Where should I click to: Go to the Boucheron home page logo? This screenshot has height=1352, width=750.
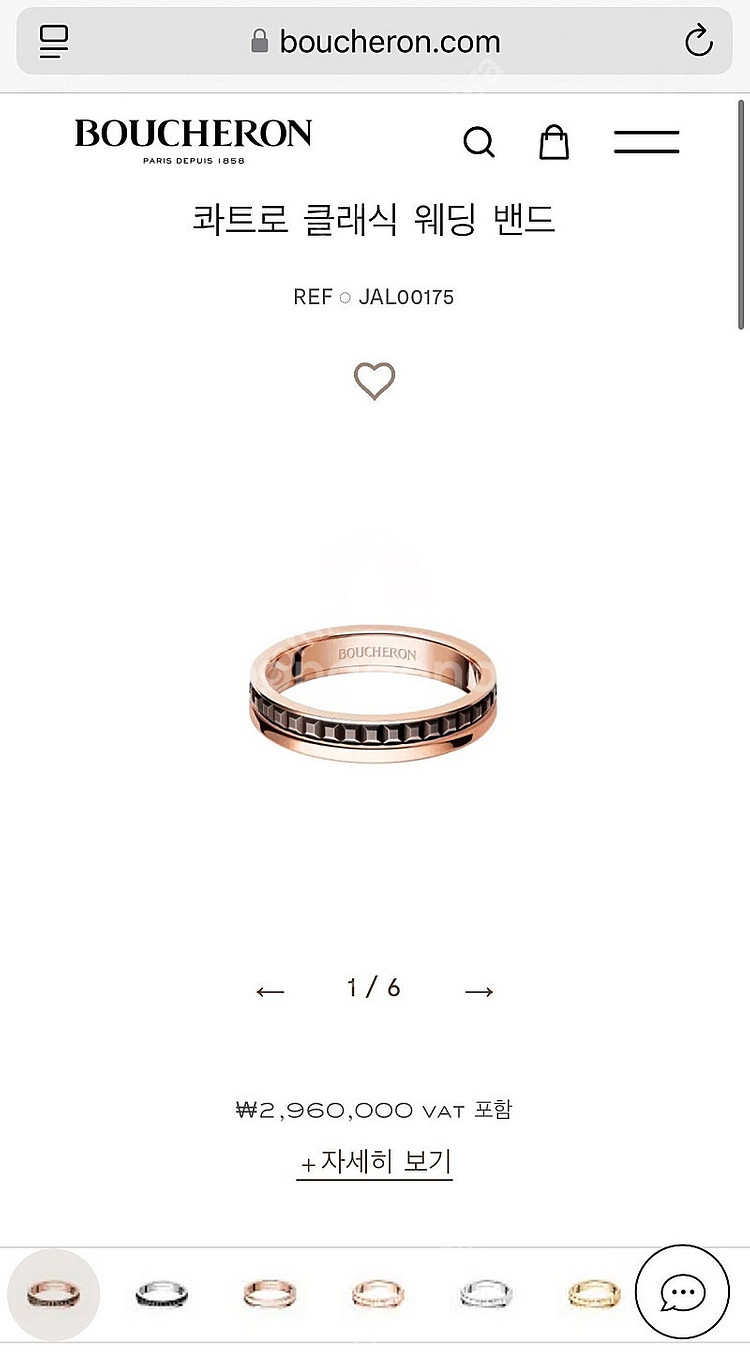(x=193, y=141)
